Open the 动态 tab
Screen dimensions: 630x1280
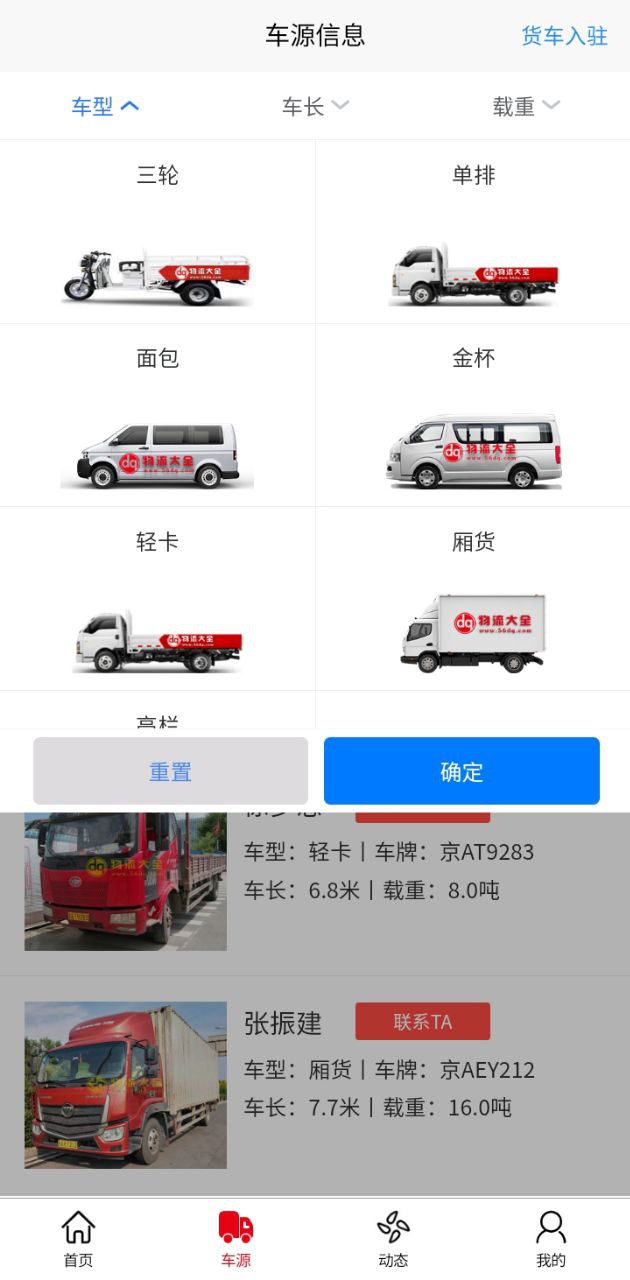tap(393, 1238)
